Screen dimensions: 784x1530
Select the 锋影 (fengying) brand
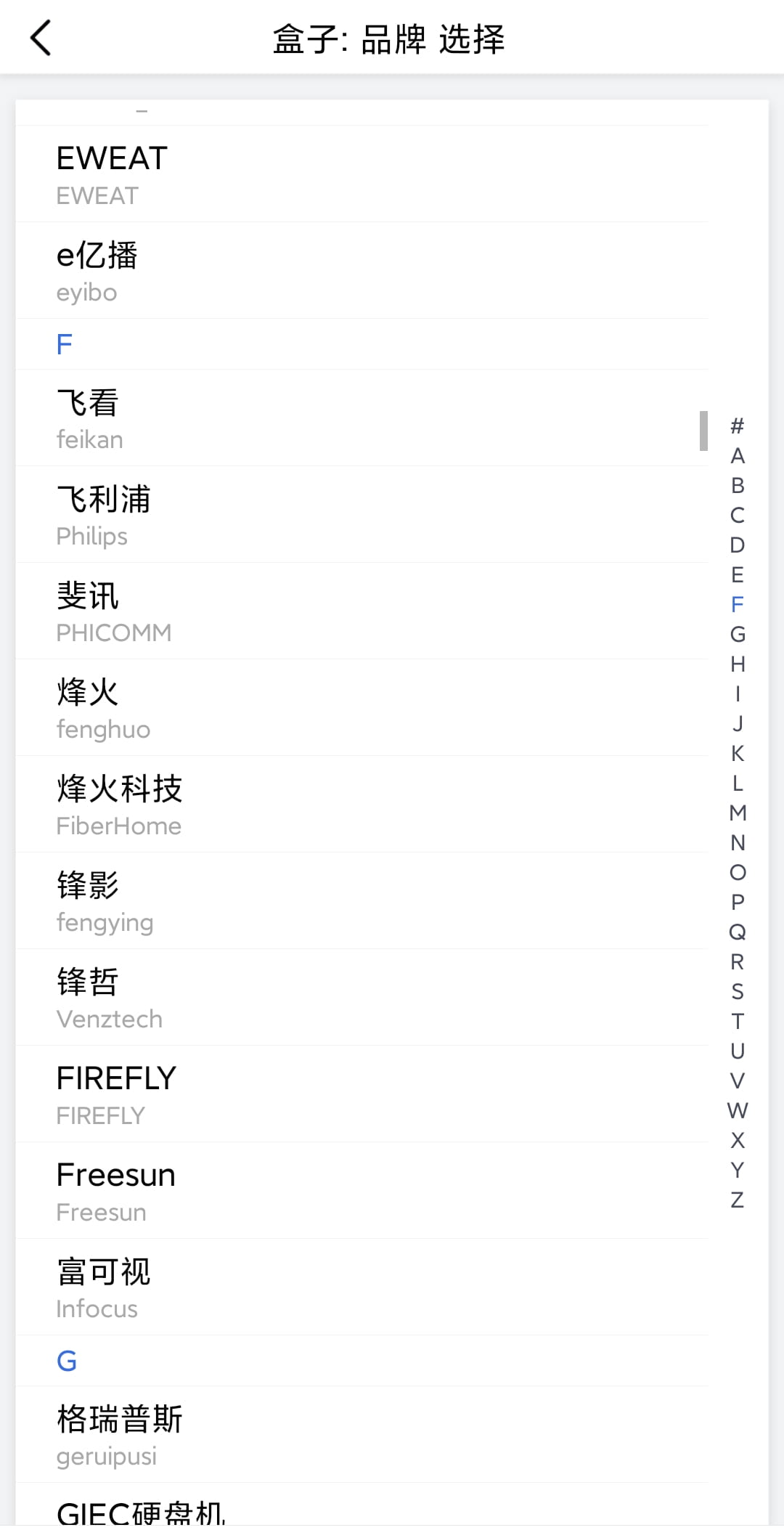(290, 900)
